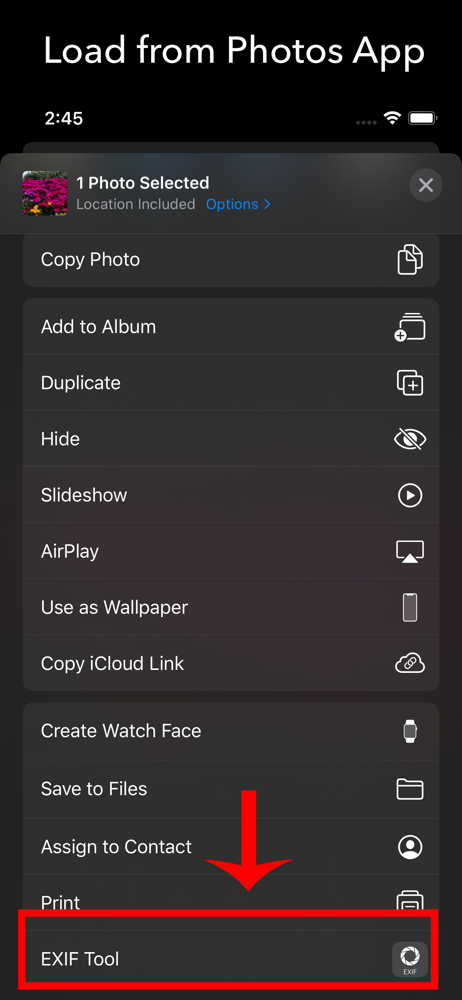
Task: Duplicate the selected photo
Action: click(231, 383)
